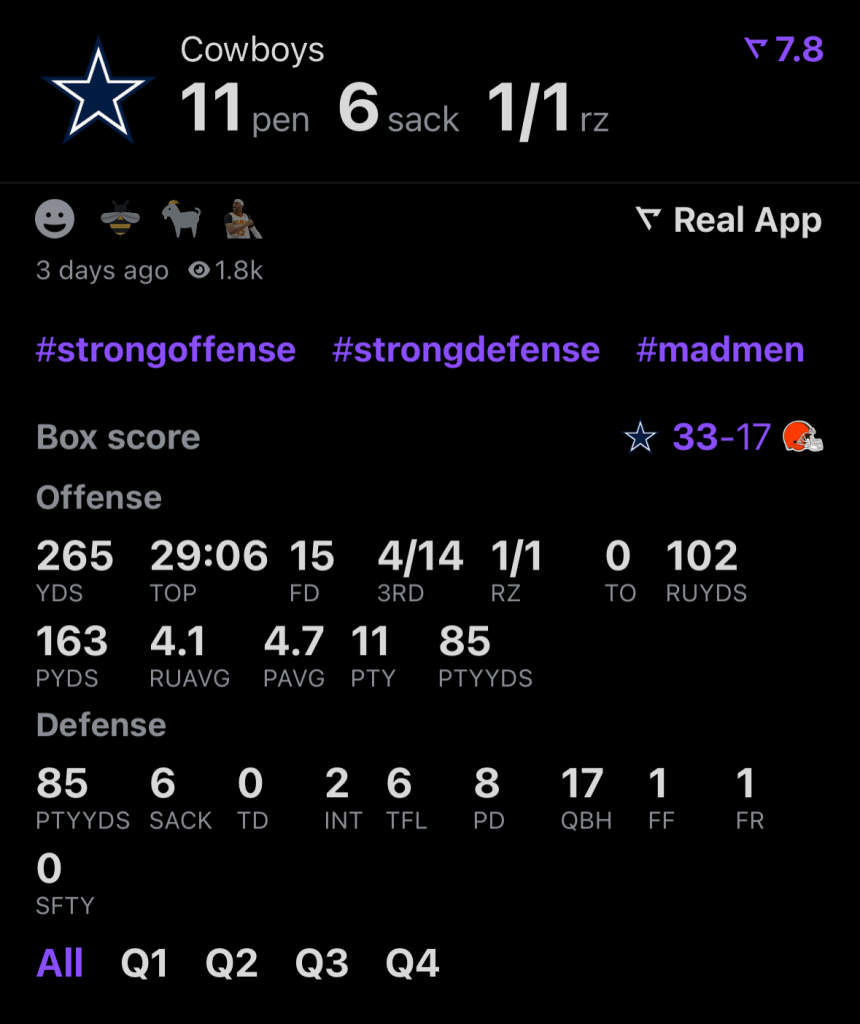The height and width of the screenshot is (1024, 860).
Task: Open the #madmen hashtag
Action: 719,350
